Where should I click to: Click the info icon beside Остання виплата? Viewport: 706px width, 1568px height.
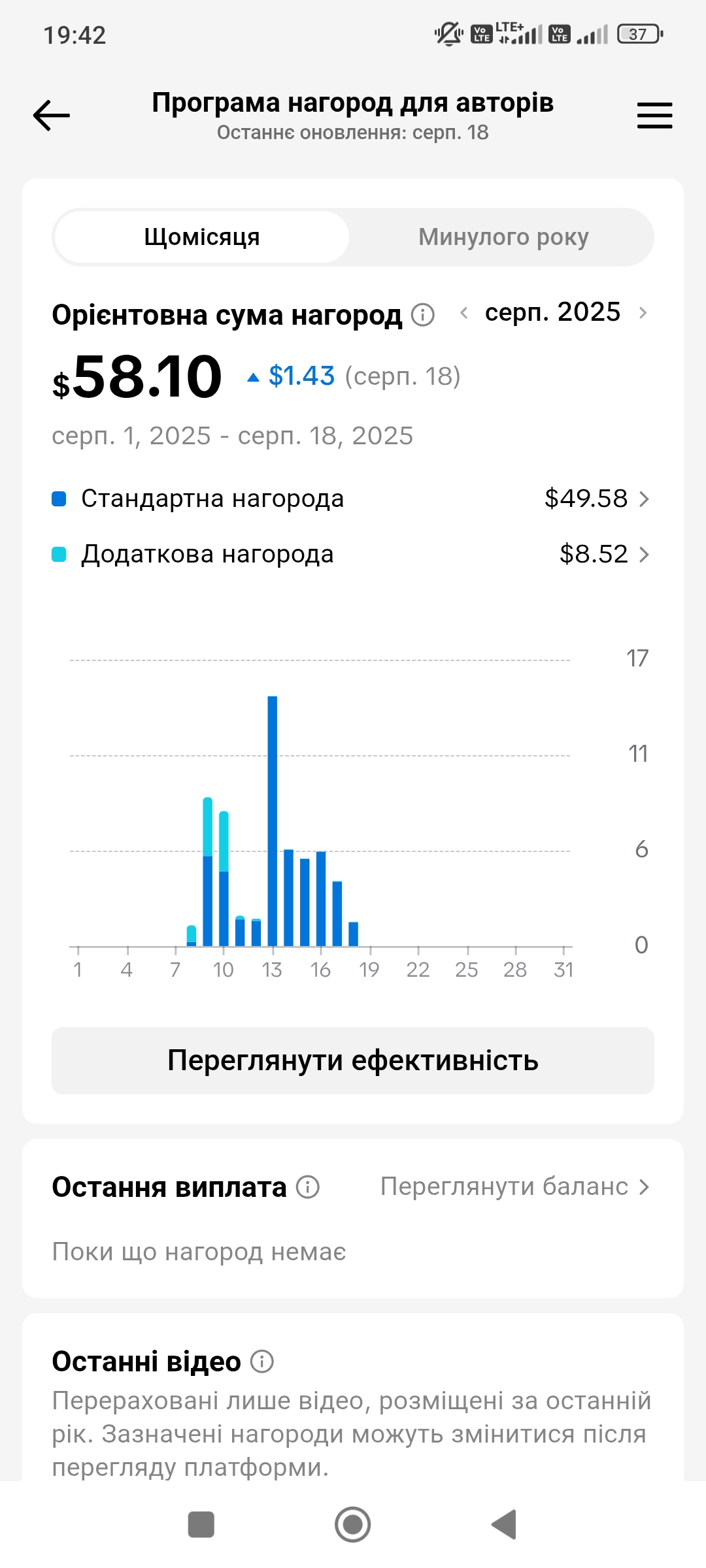[x=307, y=1186]
